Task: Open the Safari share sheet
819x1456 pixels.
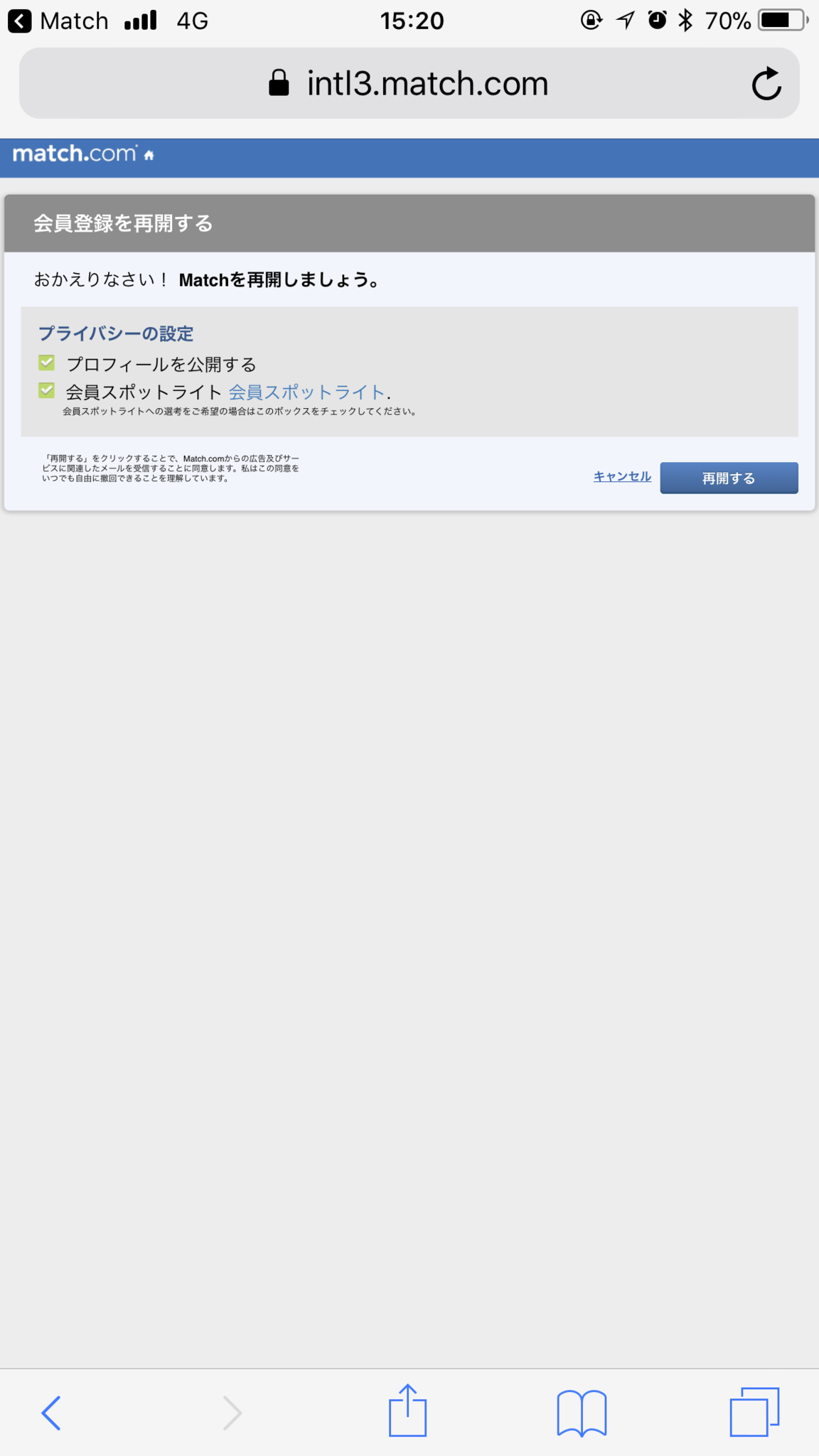Action: (407, 1410)
